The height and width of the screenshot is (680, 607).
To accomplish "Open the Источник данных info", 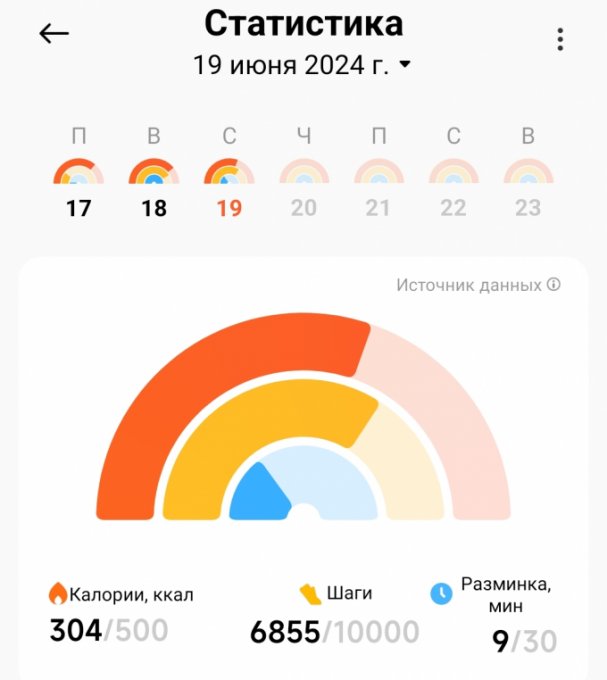I will (x=478, y=285).
